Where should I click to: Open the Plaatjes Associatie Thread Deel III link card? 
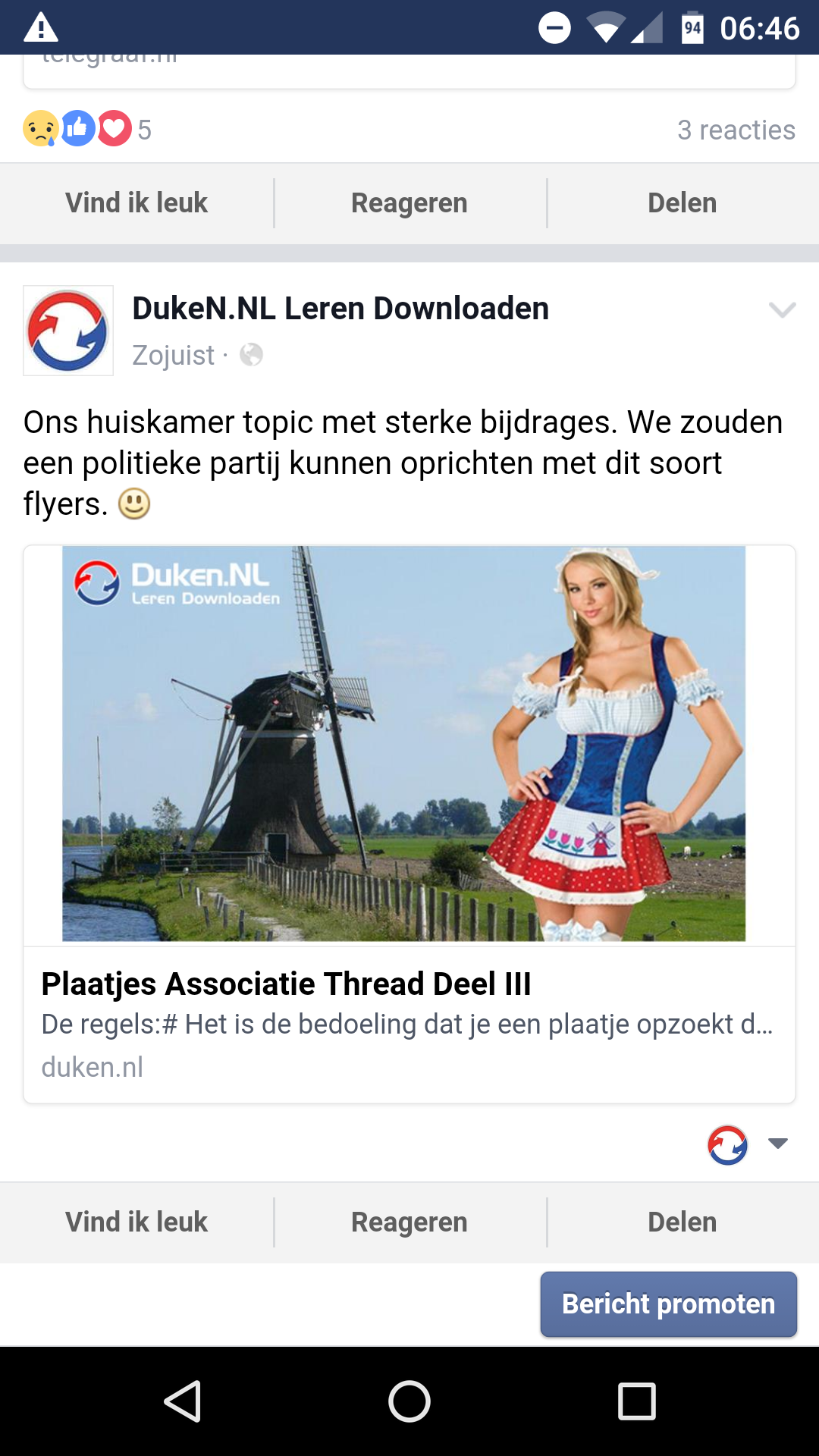409,824
